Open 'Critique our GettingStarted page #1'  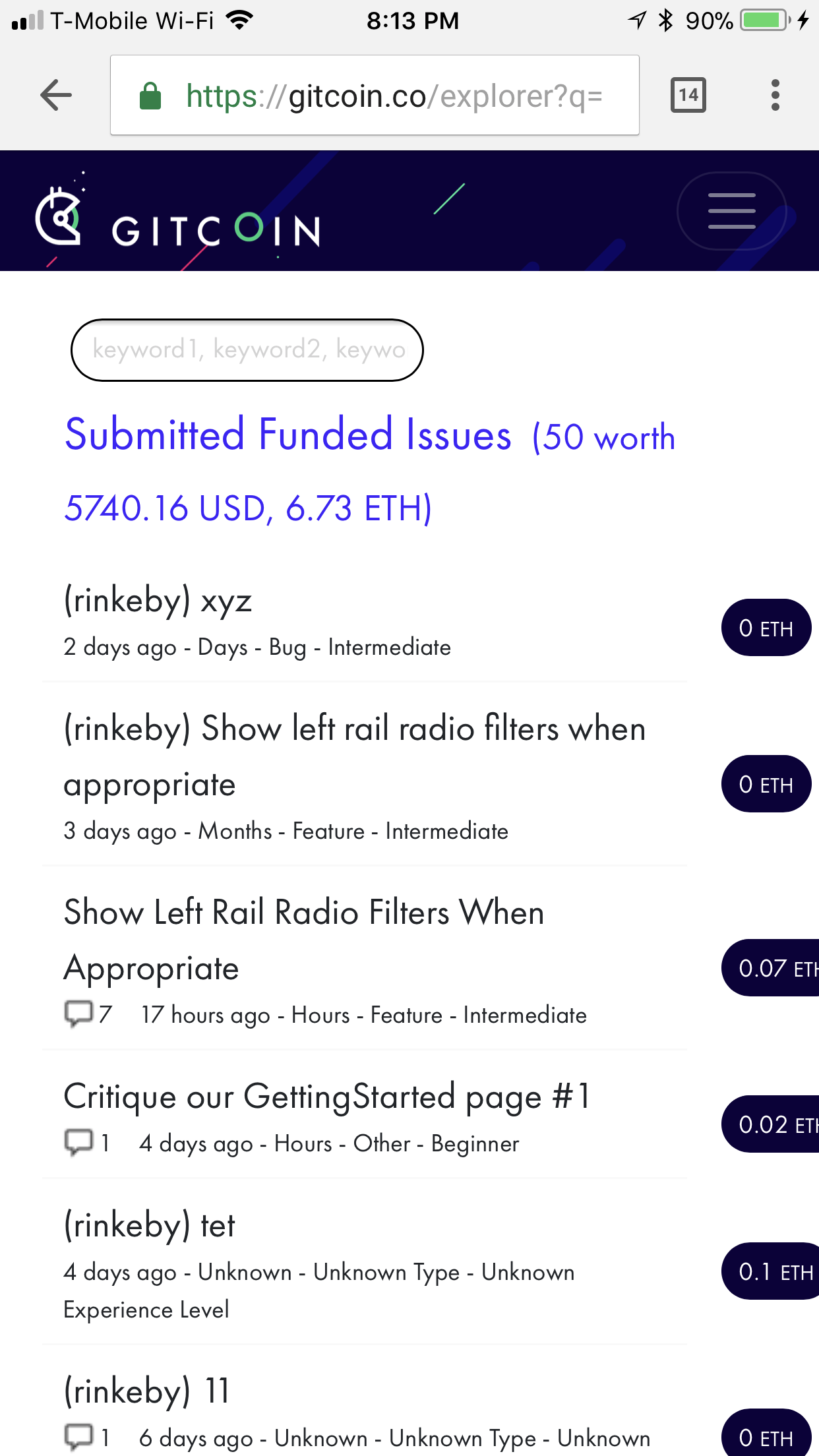[x=327, y=1097]
